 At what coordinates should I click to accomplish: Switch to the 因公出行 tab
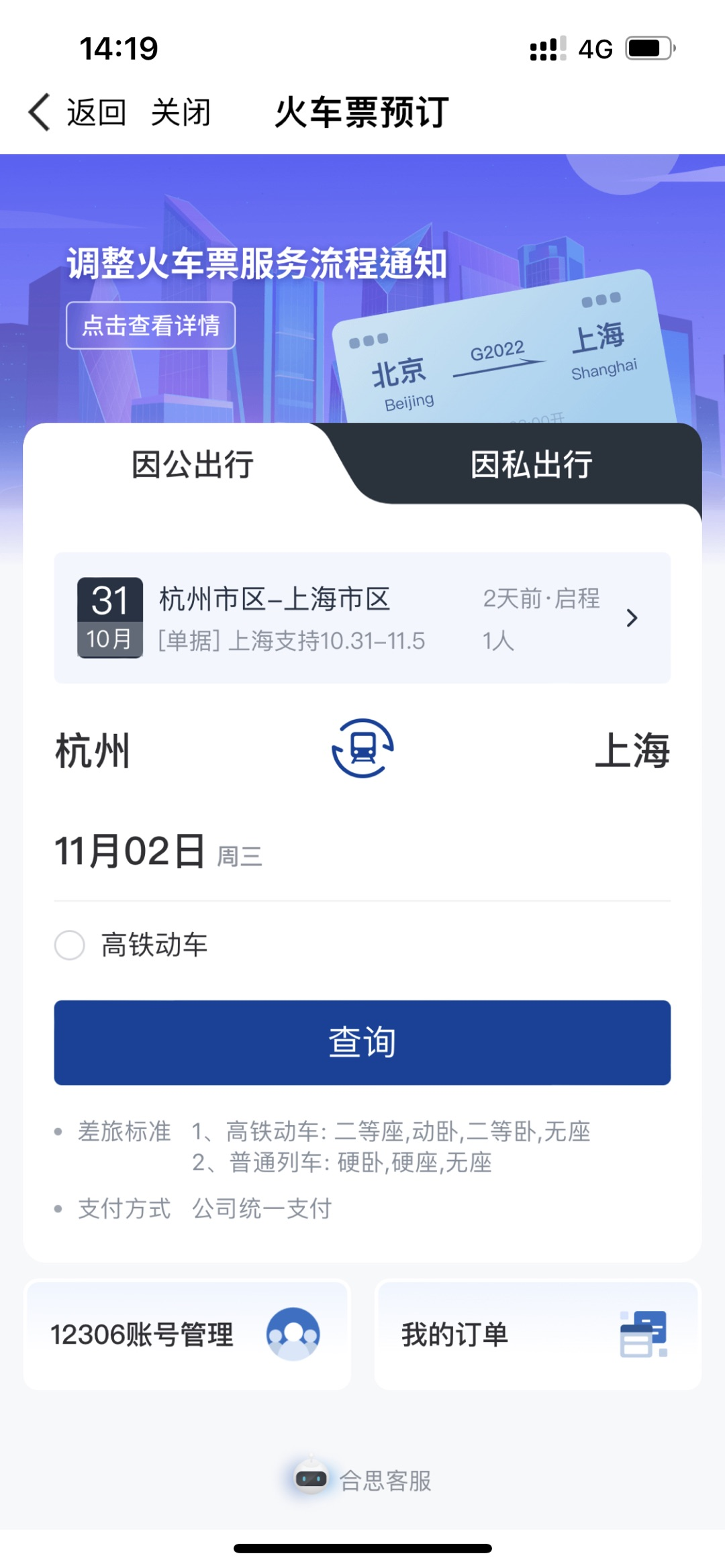click(193, 464)
